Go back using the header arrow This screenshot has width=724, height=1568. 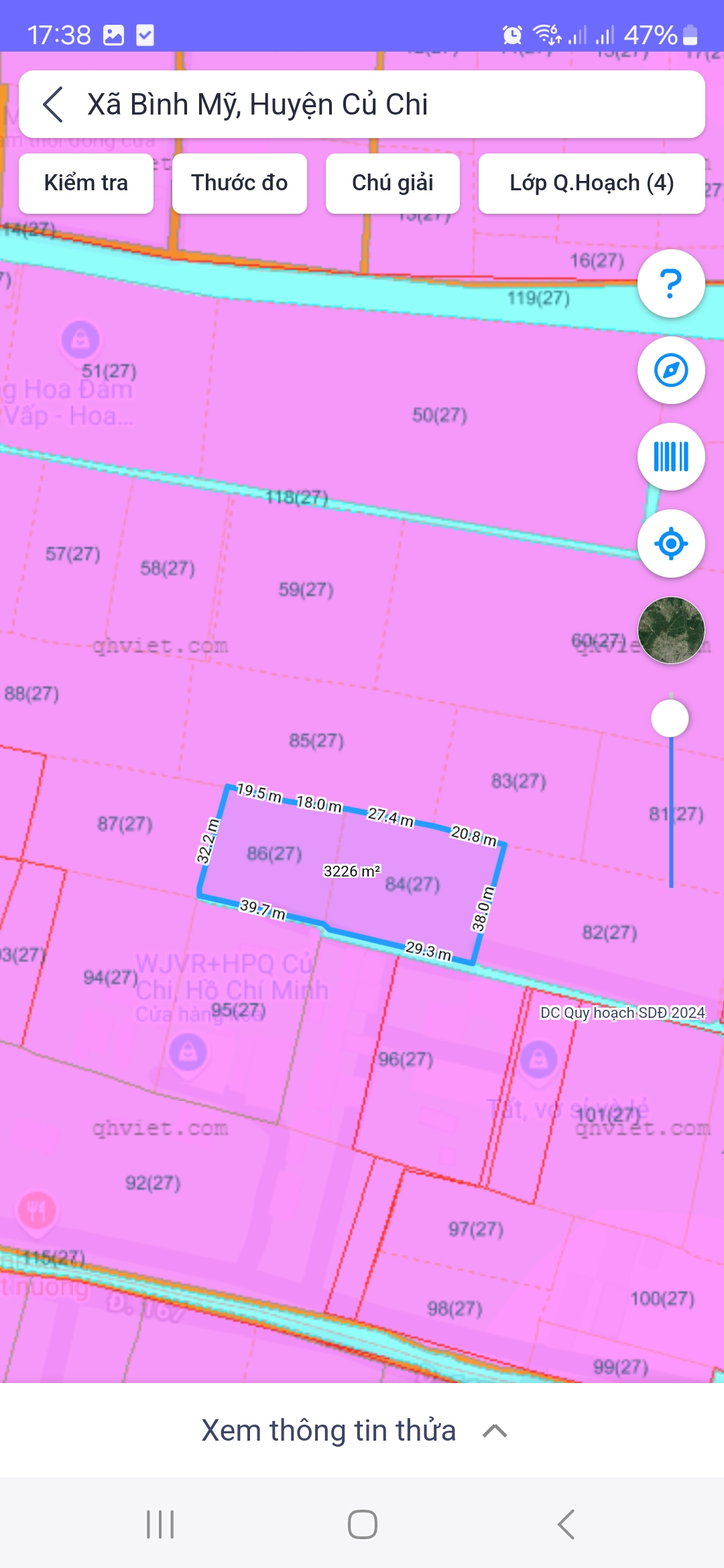[54, 105]
